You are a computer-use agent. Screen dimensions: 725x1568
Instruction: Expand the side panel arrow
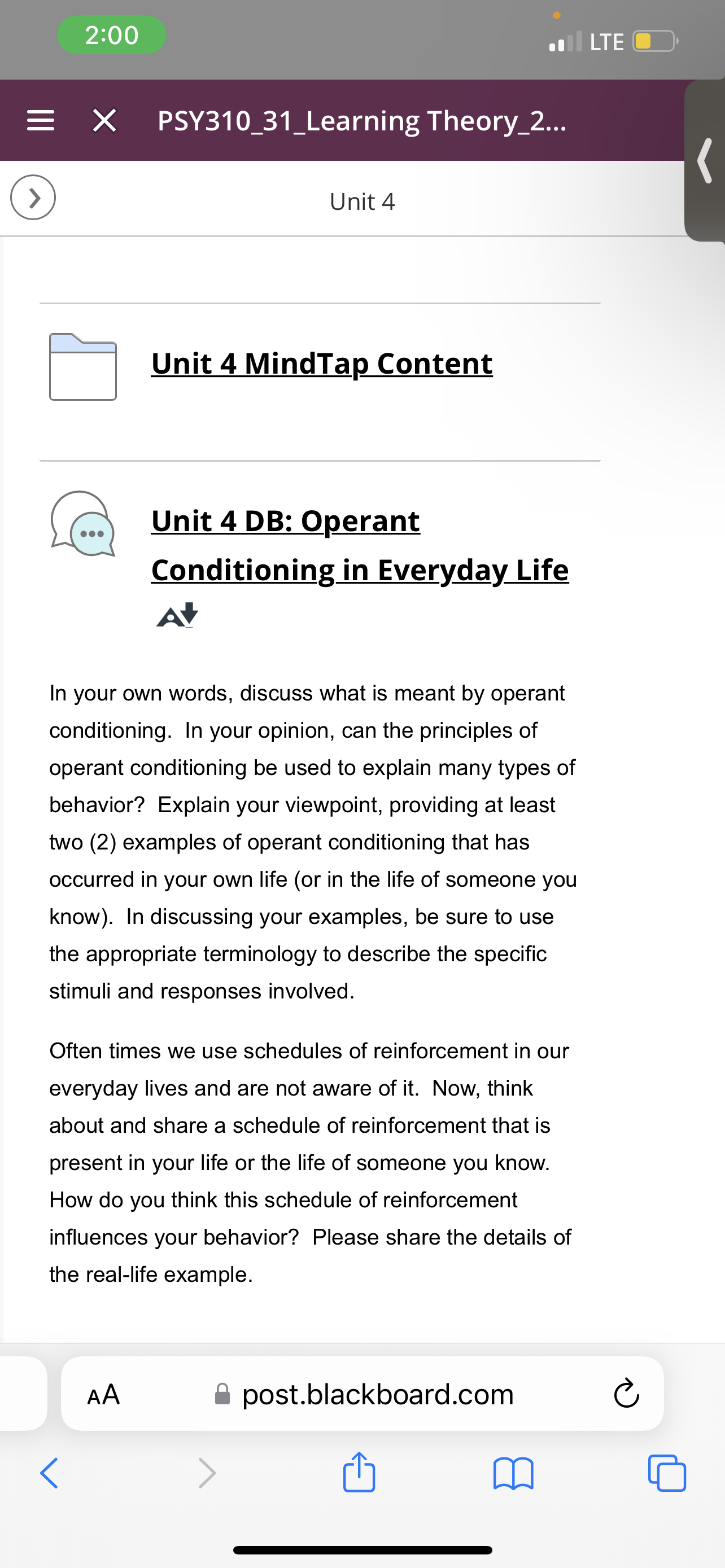33,197
